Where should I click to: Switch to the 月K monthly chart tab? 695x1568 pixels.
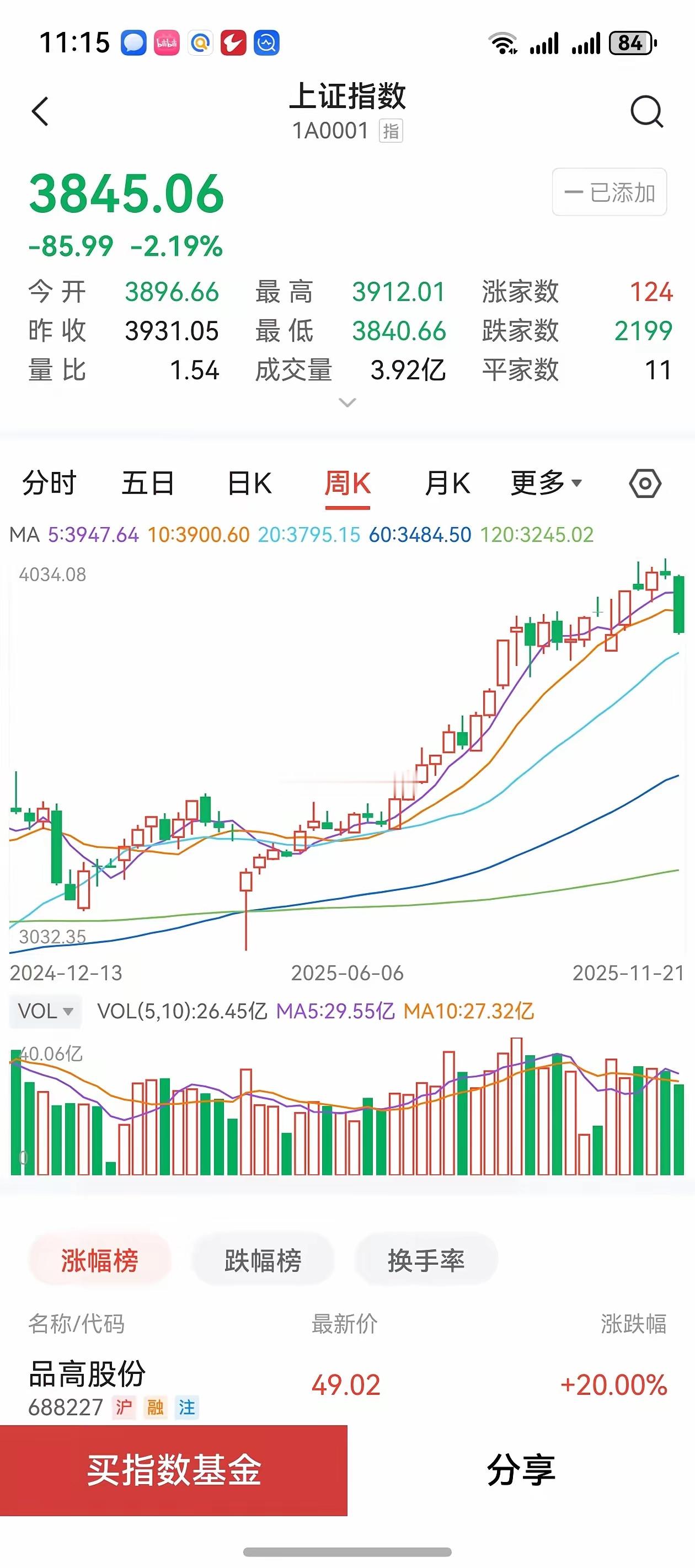(448, 483)
